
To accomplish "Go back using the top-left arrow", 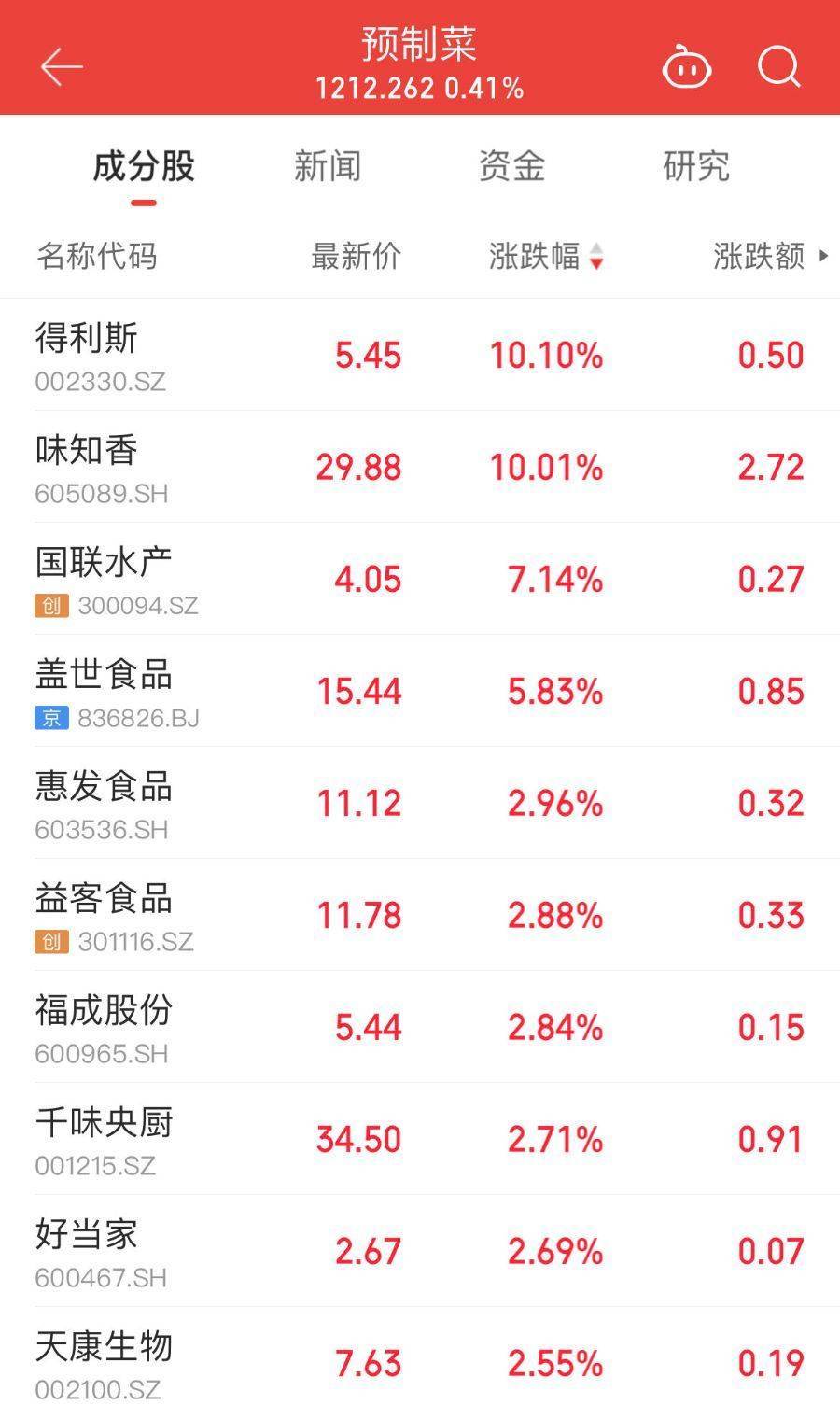I will pyautogui.click(x=62, y=67).
